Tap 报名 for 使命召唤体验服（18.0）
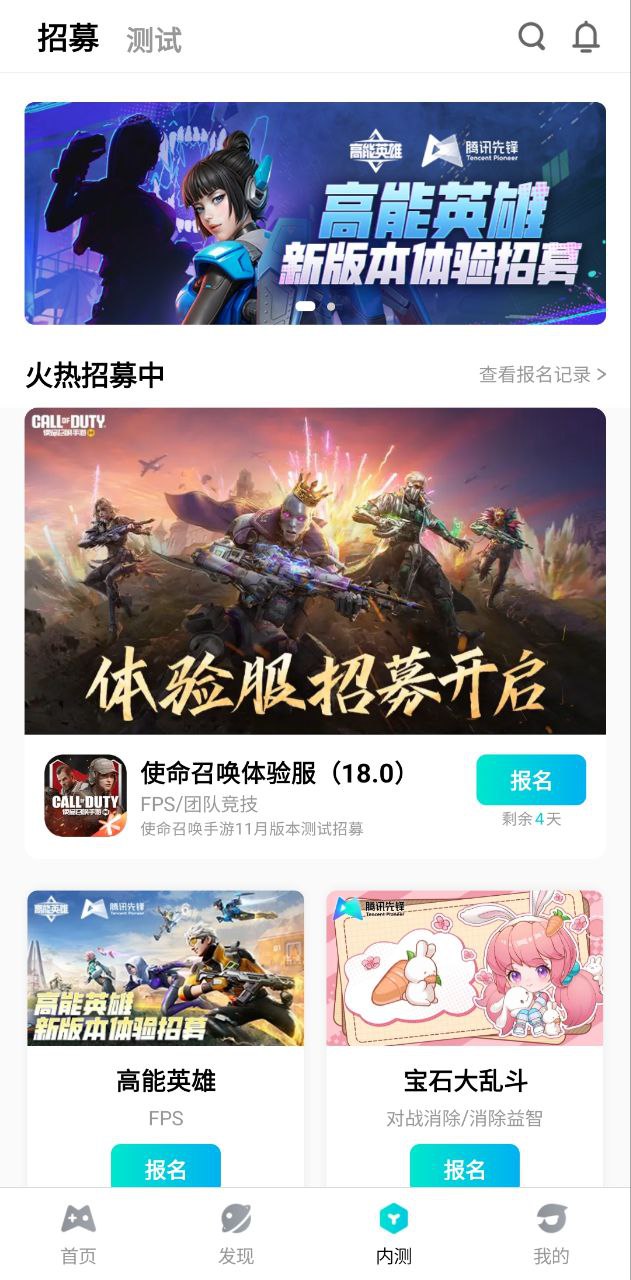Viewport: 631px width, 1280px height. [x=530, y=780]
